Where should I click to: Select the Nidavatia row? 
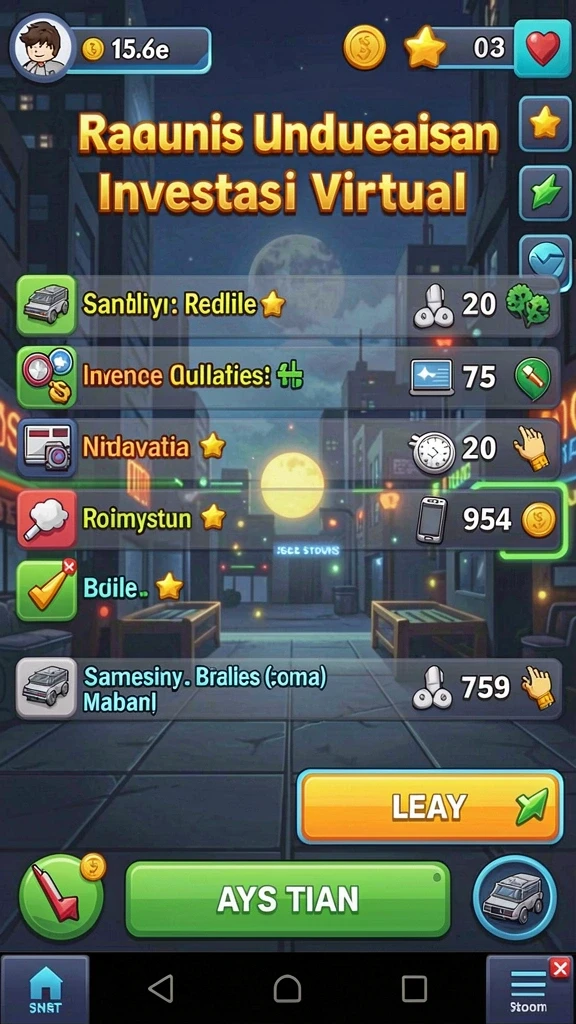(288, 448)
